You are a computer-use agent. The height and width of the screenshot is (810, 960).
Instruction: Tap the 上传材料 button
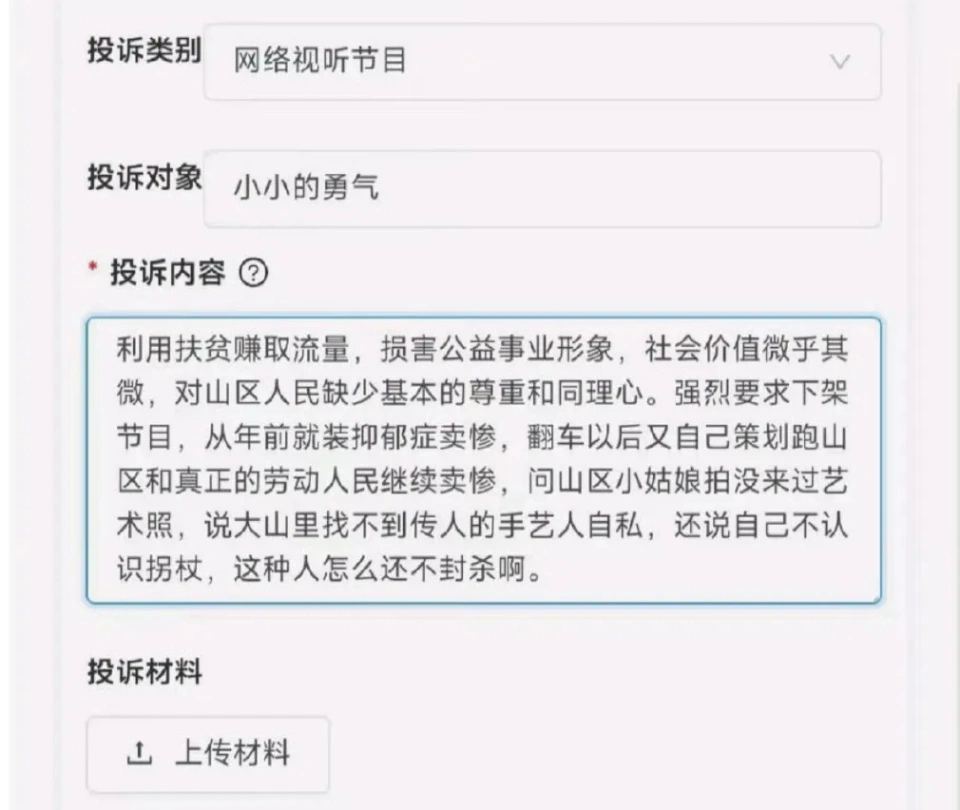208,754
